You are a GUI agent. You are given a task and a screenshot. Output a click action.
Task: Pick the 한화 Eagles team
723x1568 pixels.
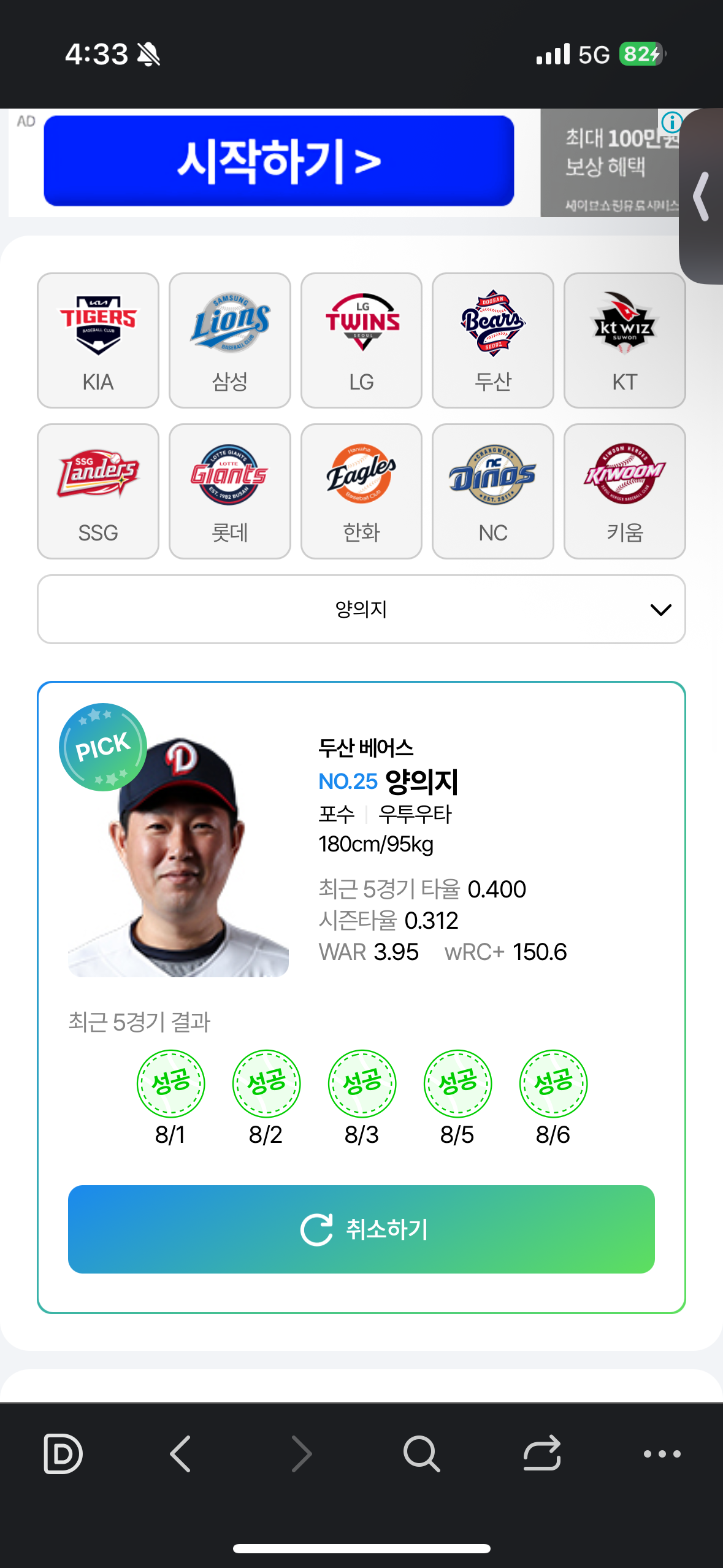point(362,491)
